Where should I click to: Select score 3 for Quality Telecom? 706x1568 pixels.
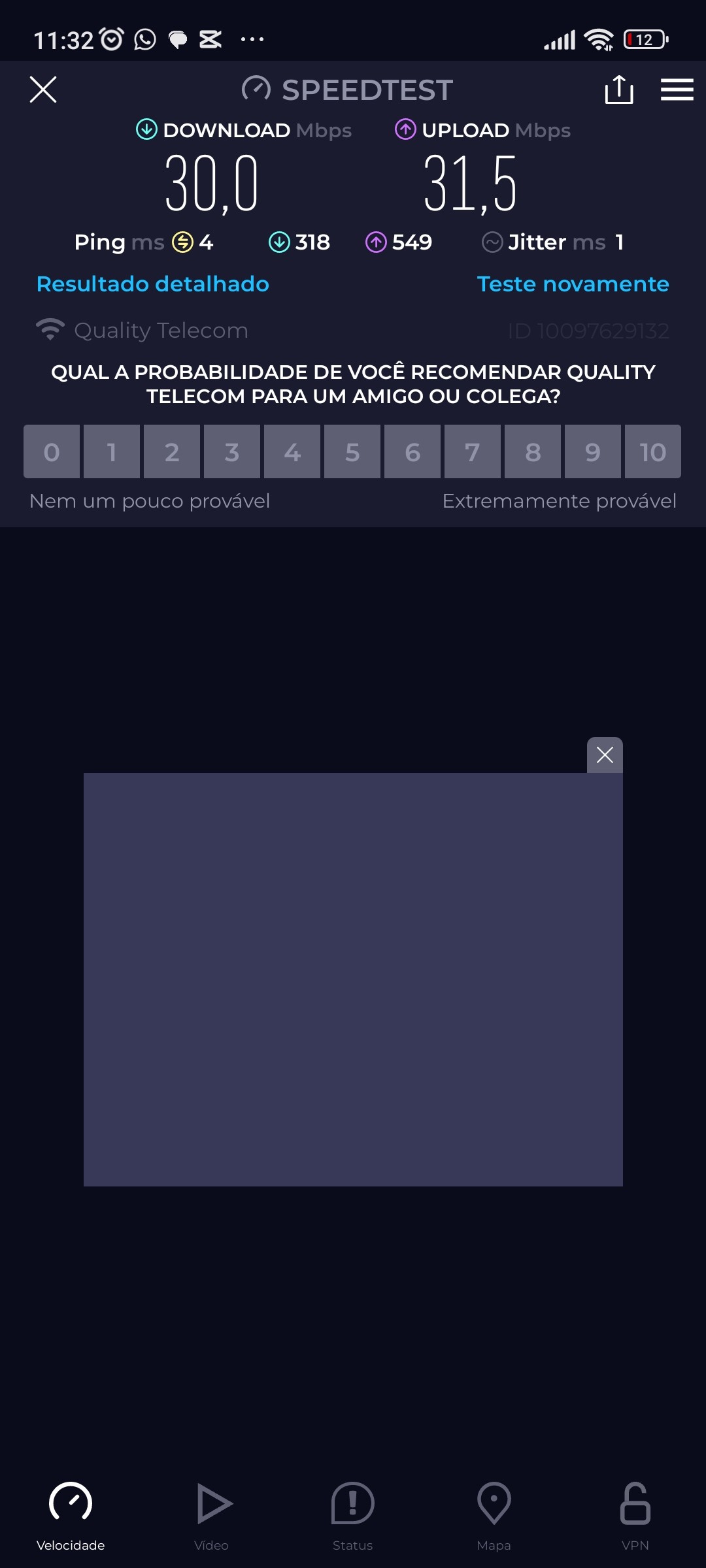[x=232, y=451]
